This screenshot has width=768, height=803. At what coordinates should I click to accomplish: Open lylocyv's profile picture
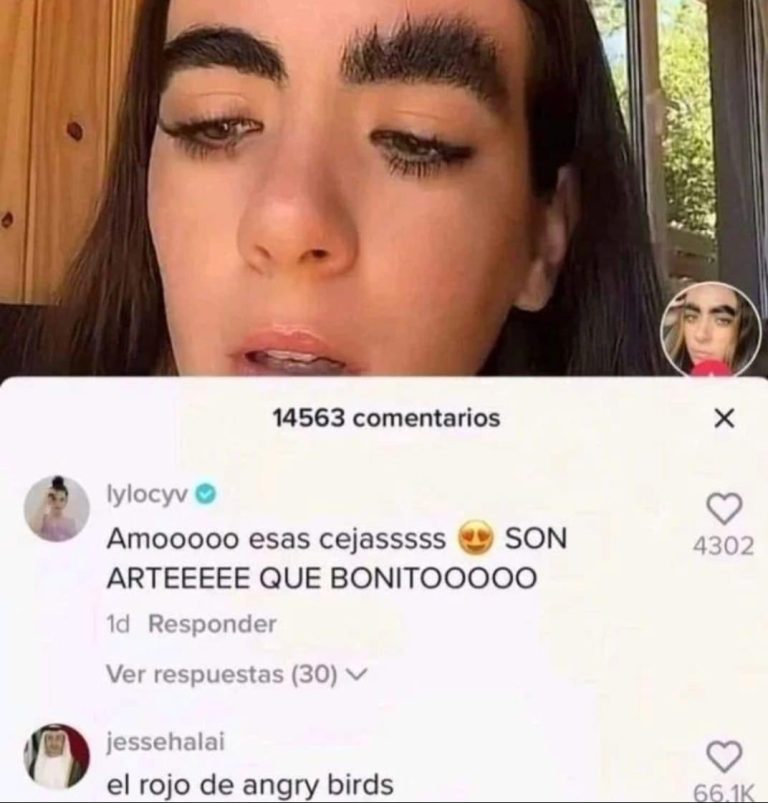pos(57,508)
